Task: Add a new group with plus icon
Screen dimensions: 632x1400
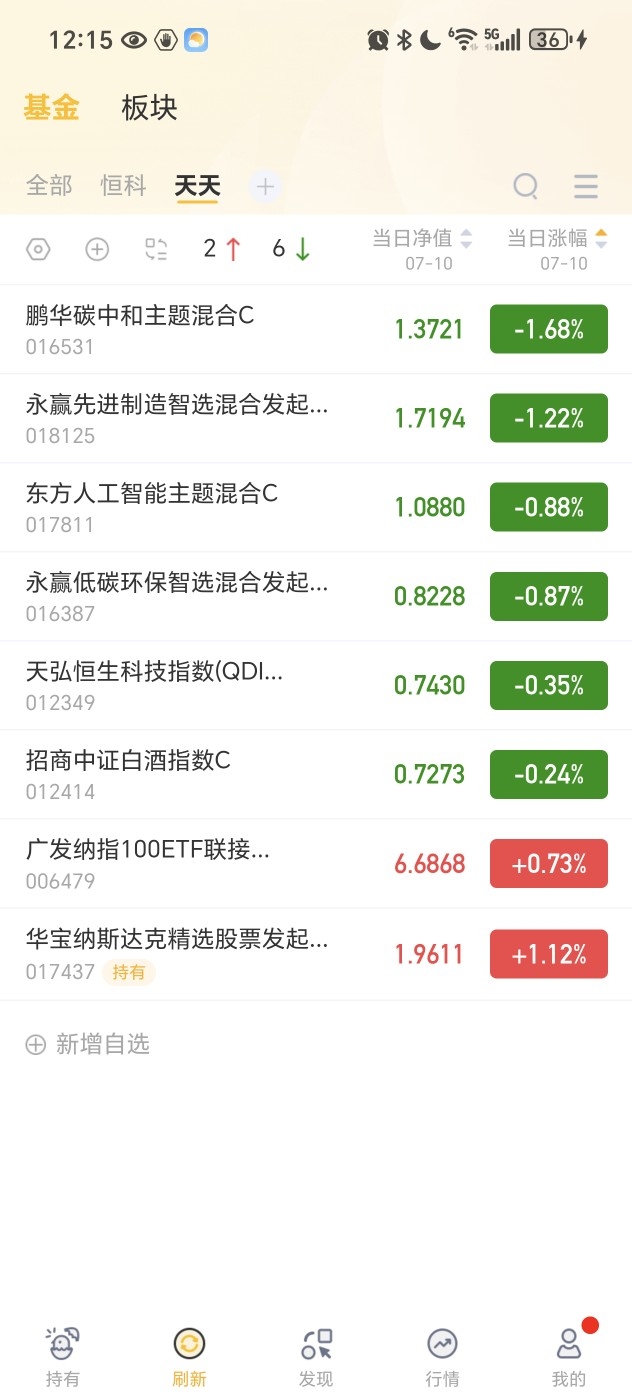Action: (265, 186)
